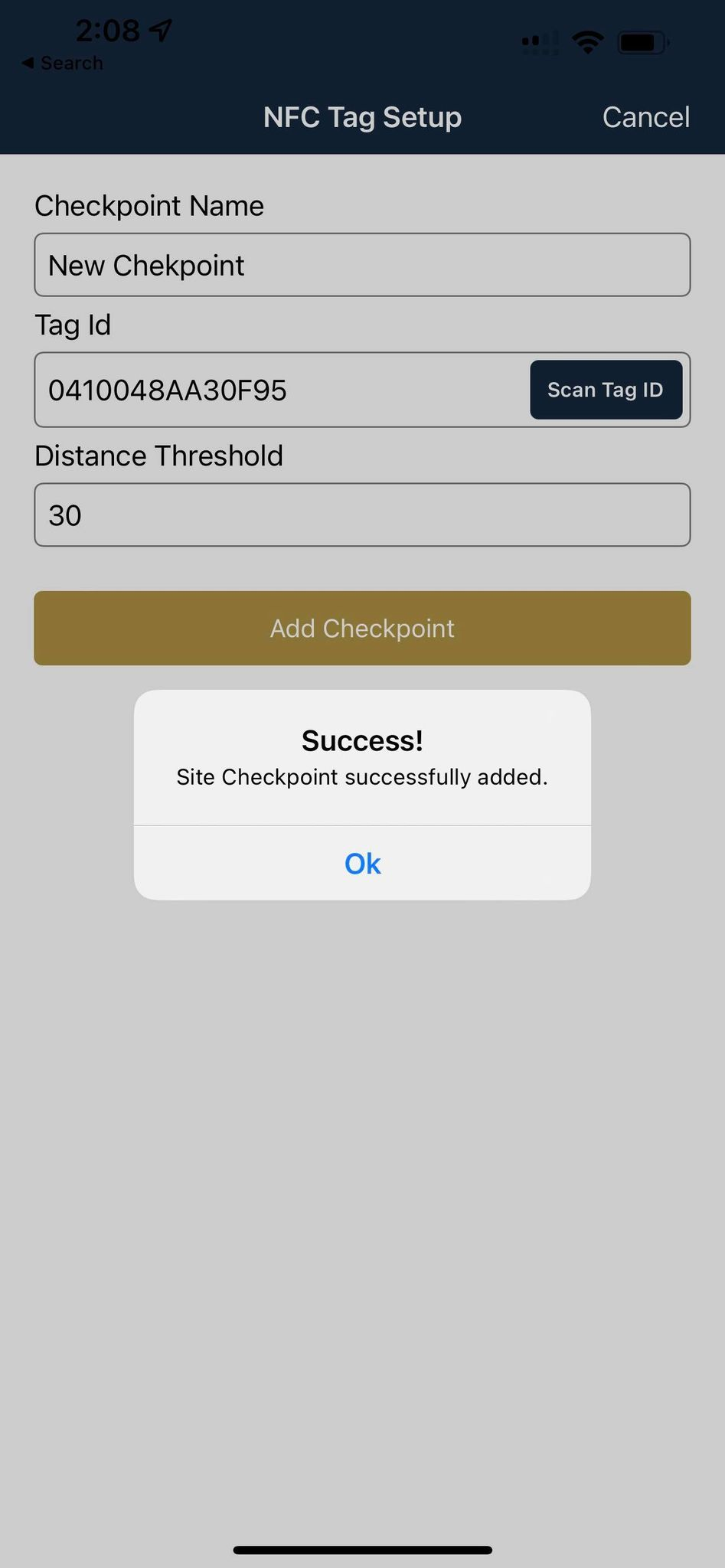Cancel the NFC Tag Setup
Image resolution: width=725 pixels, height=1568 pixels.
point(645,117)
